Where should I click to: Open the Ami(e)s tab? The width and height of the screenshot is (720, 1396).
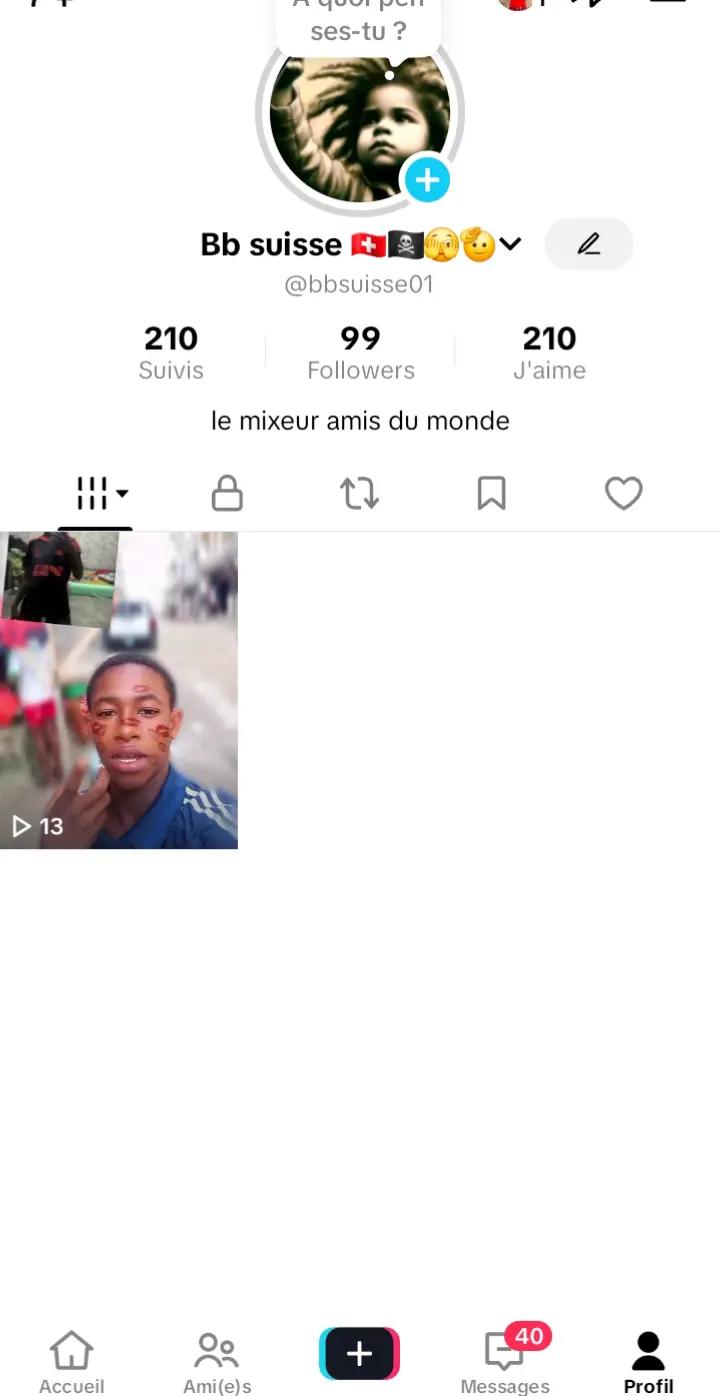216,1360
